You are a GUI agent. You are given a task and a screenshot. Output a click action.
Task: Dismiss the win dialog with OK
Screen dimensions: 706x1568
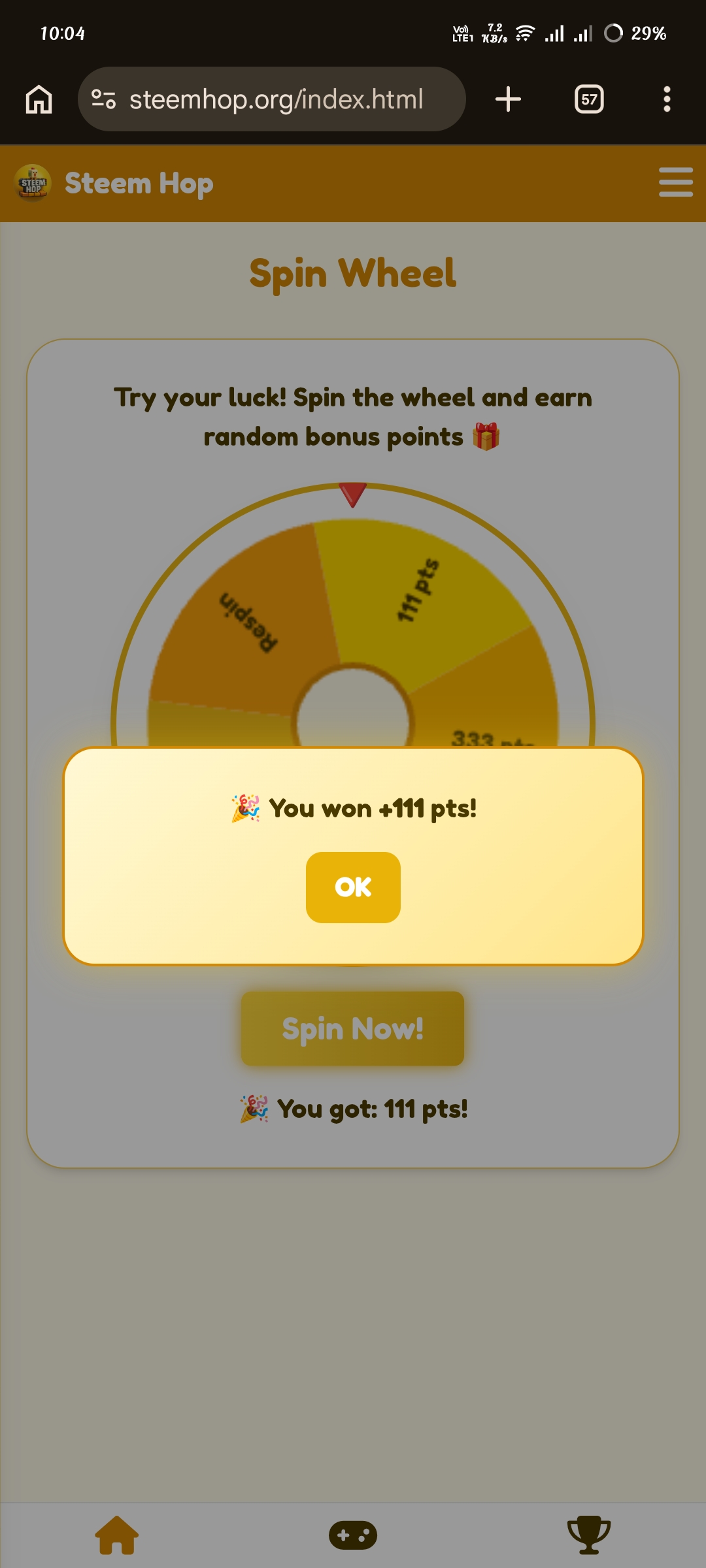click(353, 887)
